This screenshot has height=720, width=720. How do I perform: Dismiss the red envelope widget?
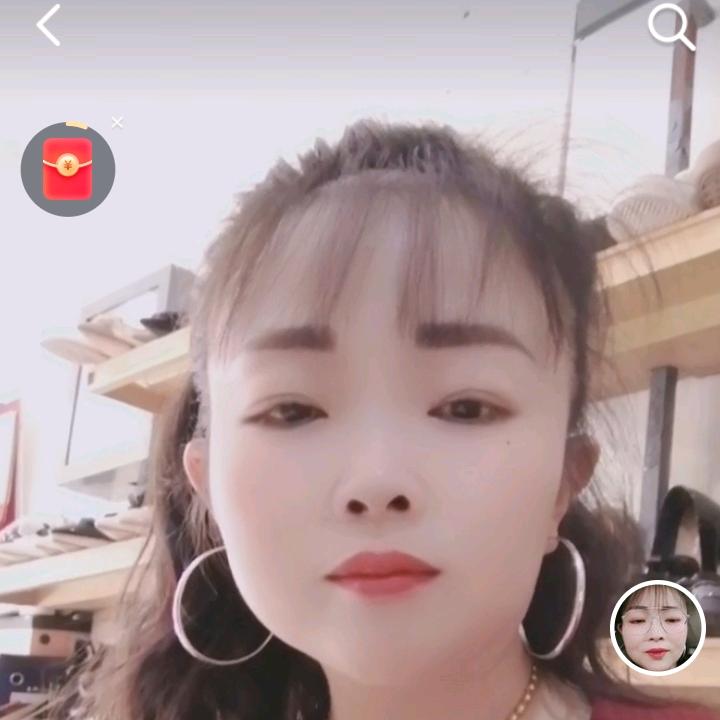coord(117,122)
